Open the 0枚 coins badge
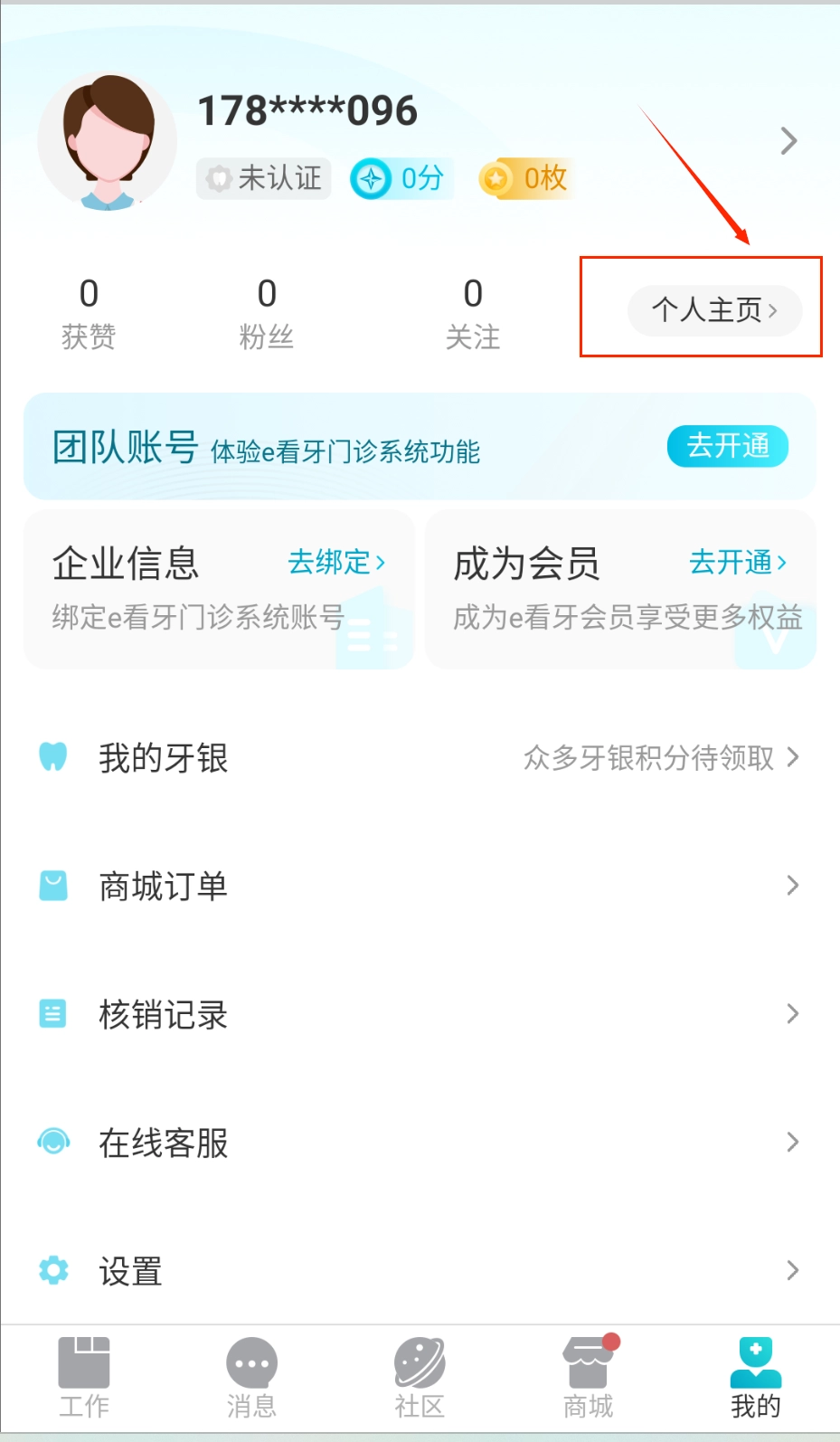This screenshot has width=840, height=1442. click(527, 178)
